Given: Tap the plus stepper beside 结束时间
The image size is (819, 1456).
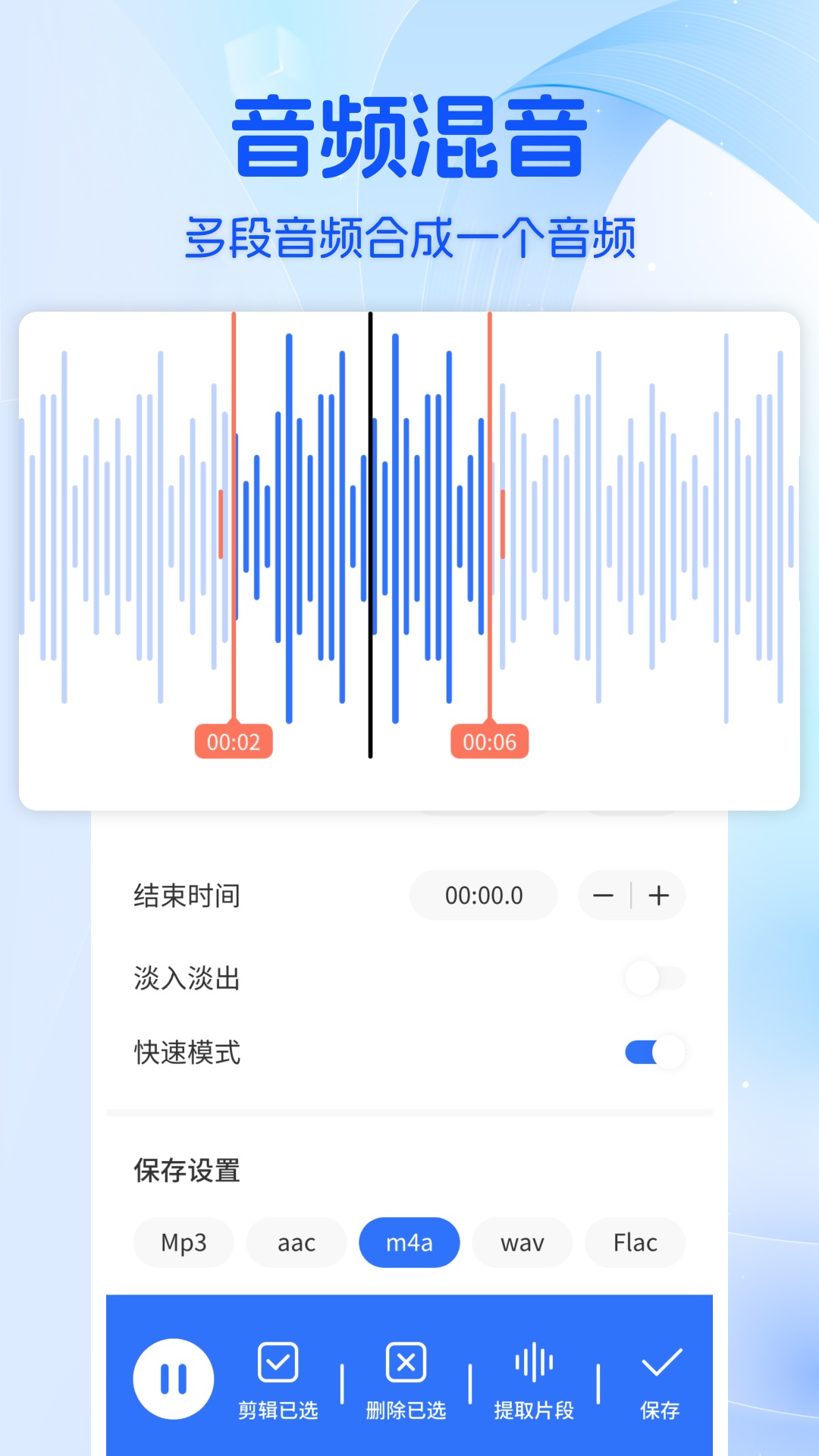Looking at the screenshot, I should (658, 896).
